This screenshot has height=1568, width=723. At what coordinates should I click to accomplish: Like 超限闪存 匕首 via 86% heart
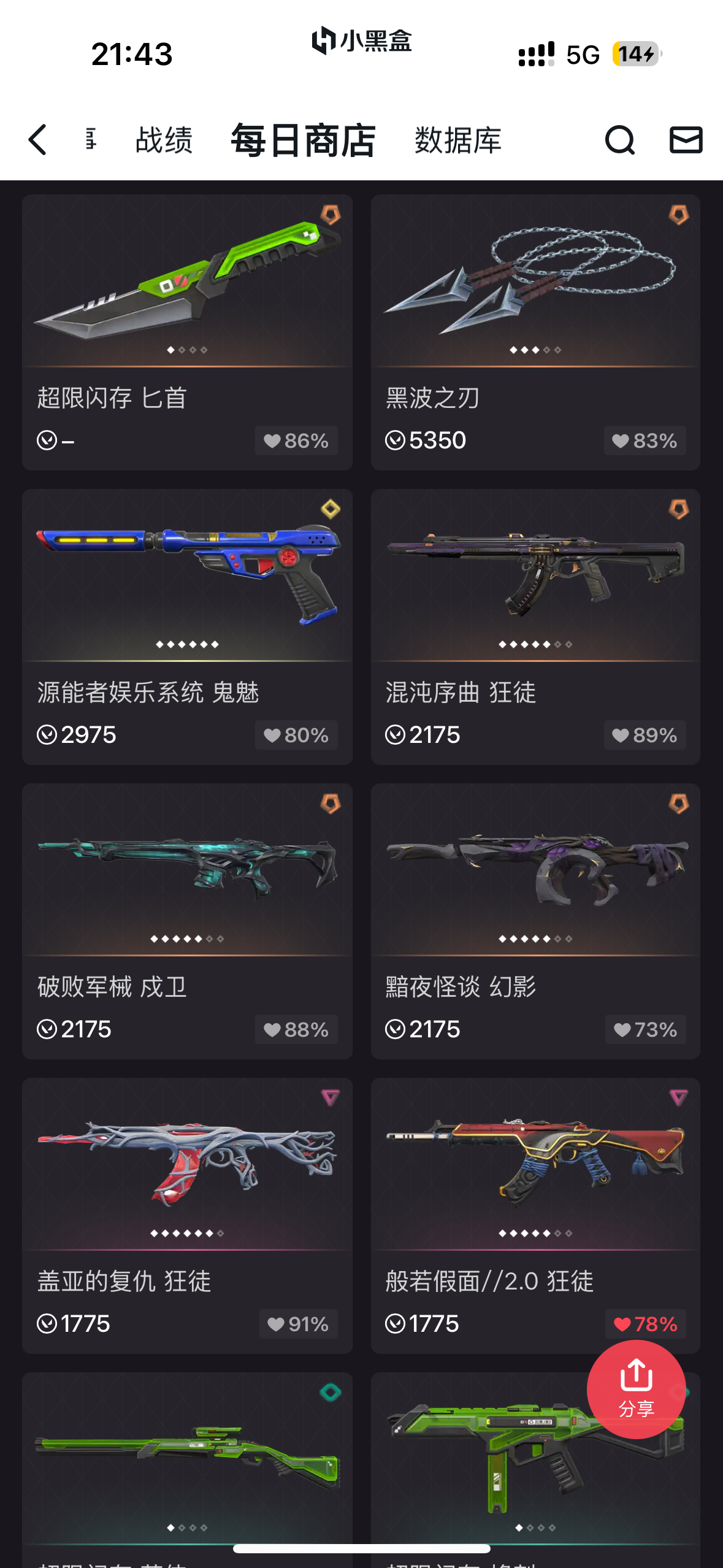pos(296,440)
